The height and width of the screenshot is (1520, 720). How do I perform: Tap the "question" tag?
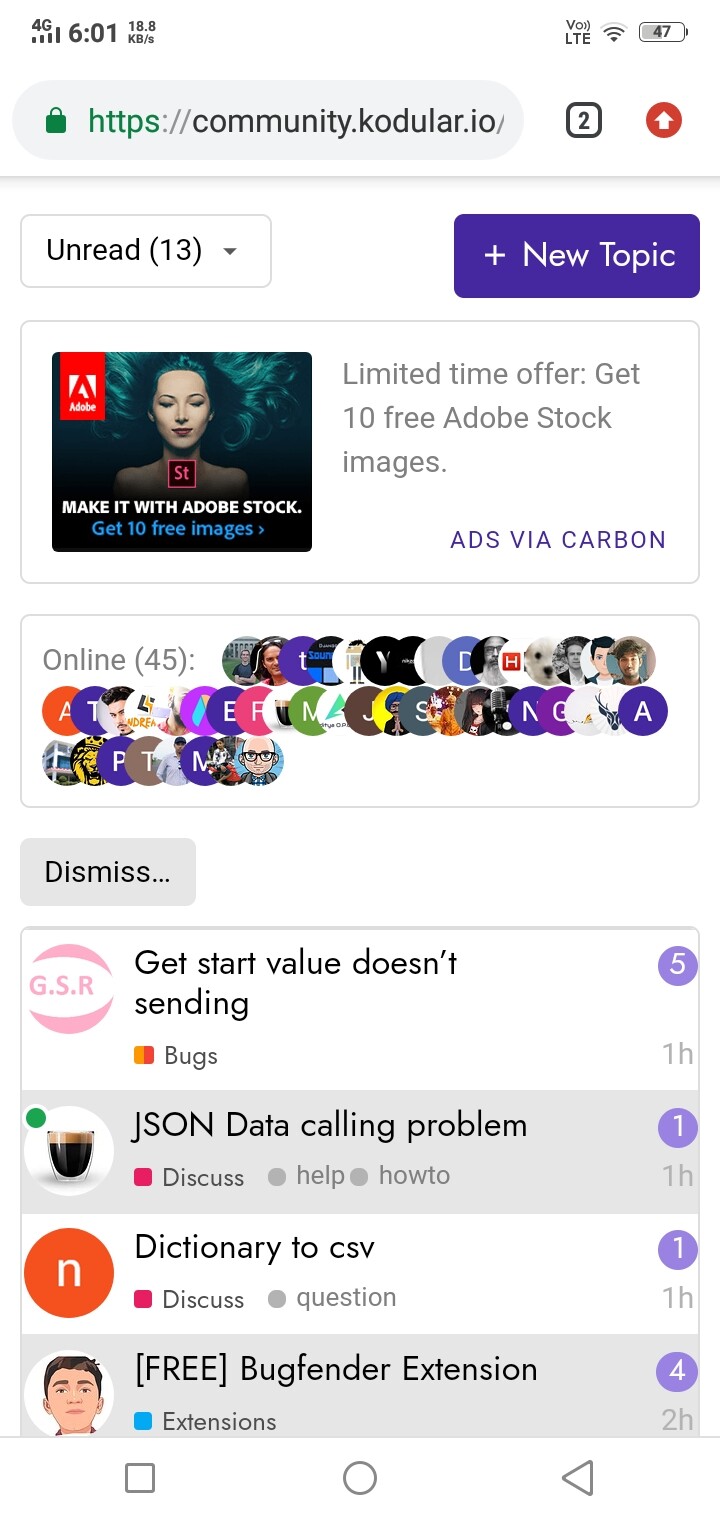click(333, 1298)
